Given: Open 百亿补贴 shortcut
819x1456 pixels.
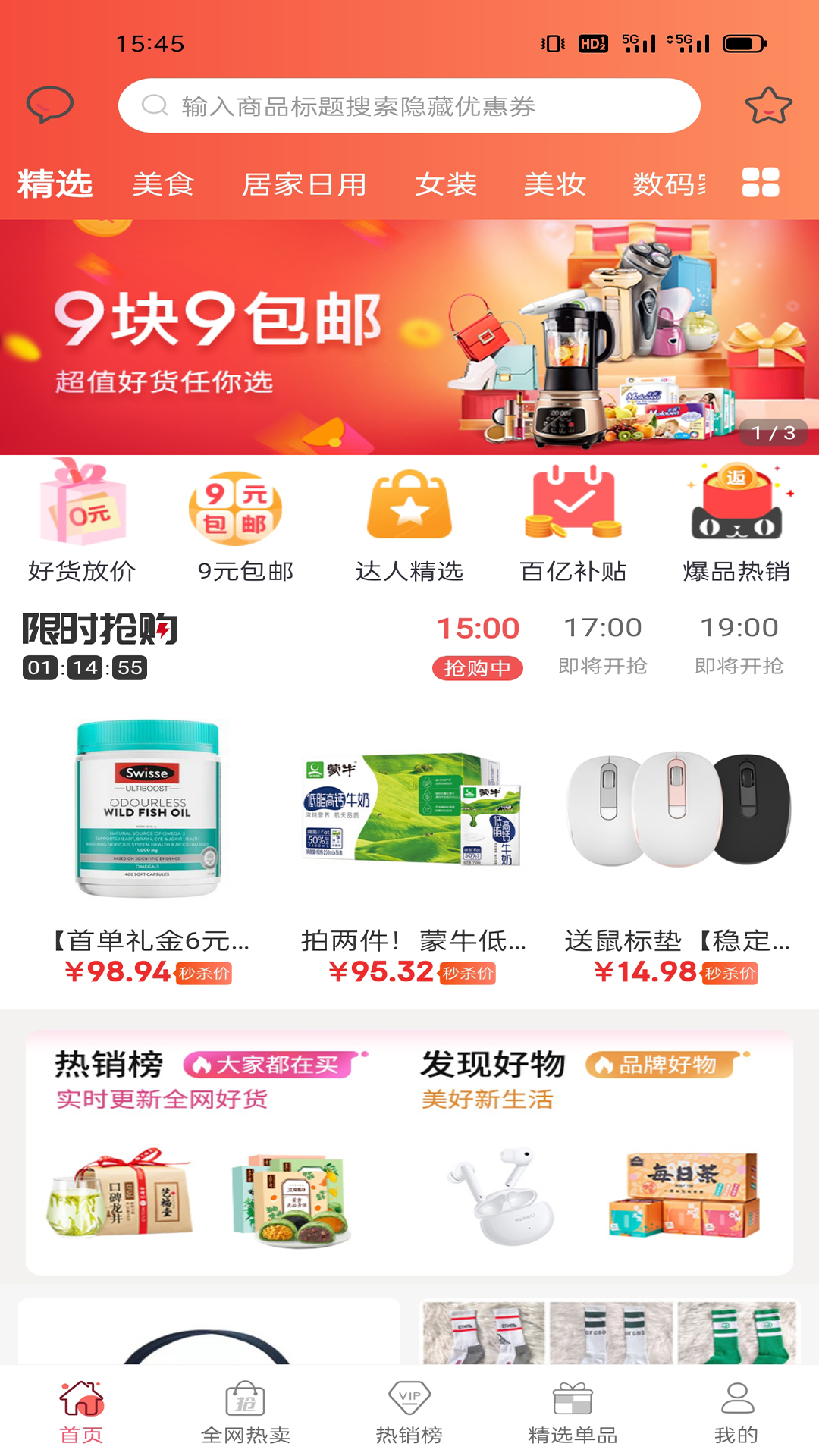Looking at the screenshot, I should 573,522.
